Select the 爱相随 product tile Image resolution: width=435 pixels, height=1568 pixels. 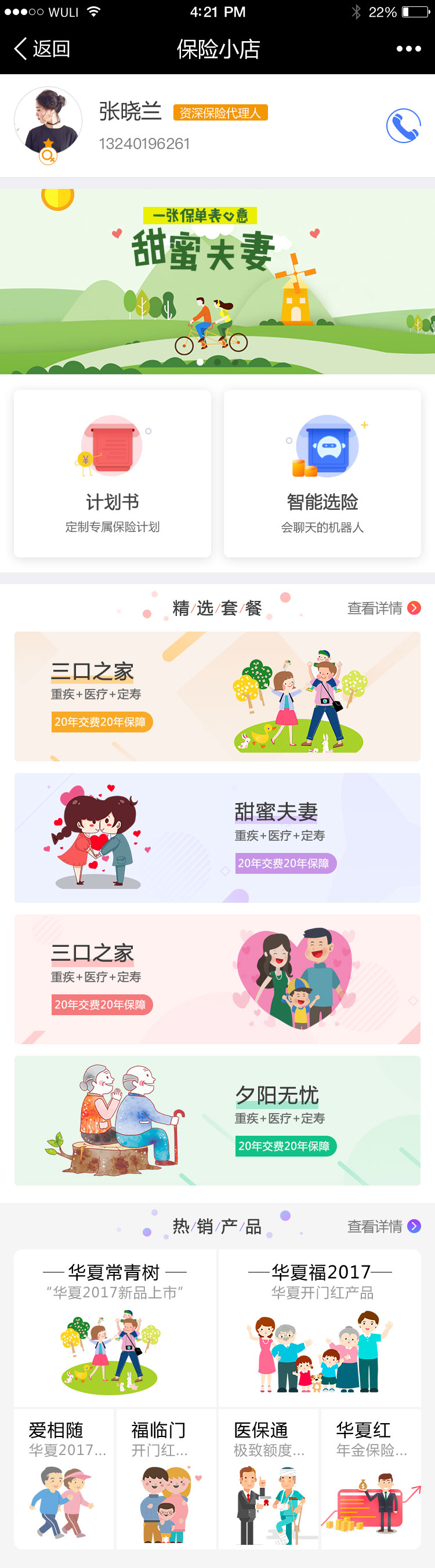[x=63, y=1479]
